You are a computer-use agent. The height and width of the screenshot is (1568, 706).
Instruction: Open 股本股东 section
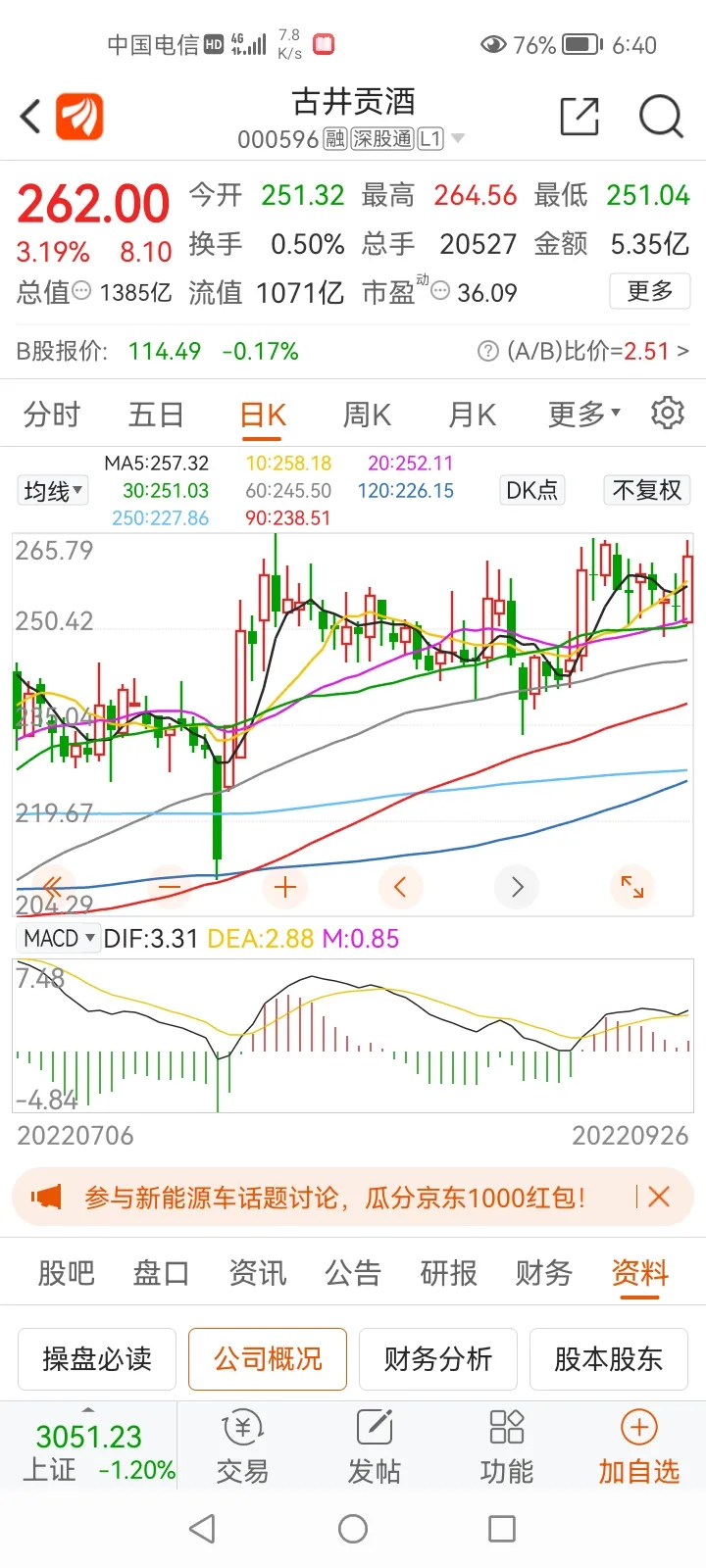tap(609, 1359)
